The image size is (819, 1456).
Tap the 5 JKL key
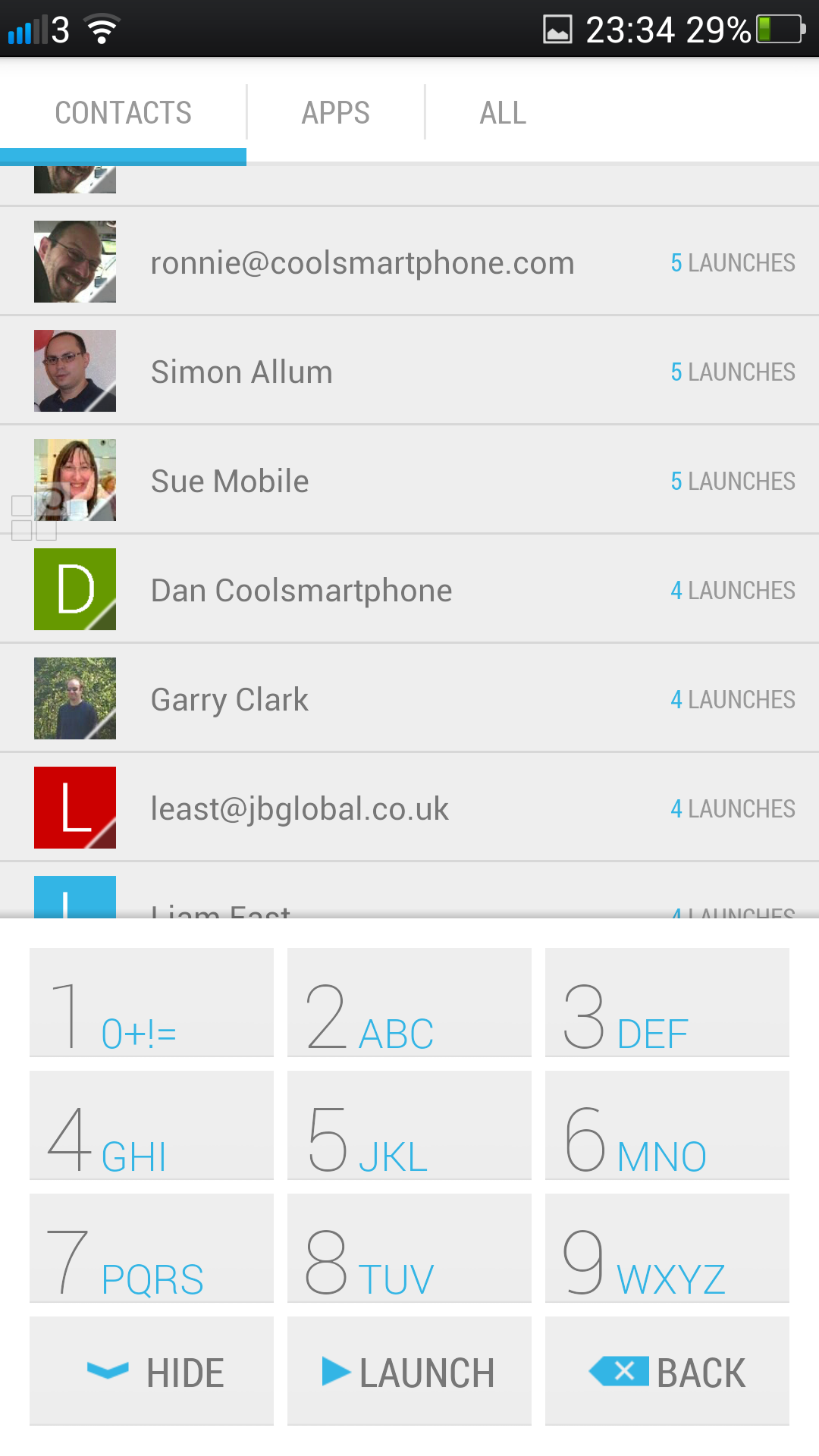click(409, 1125)
